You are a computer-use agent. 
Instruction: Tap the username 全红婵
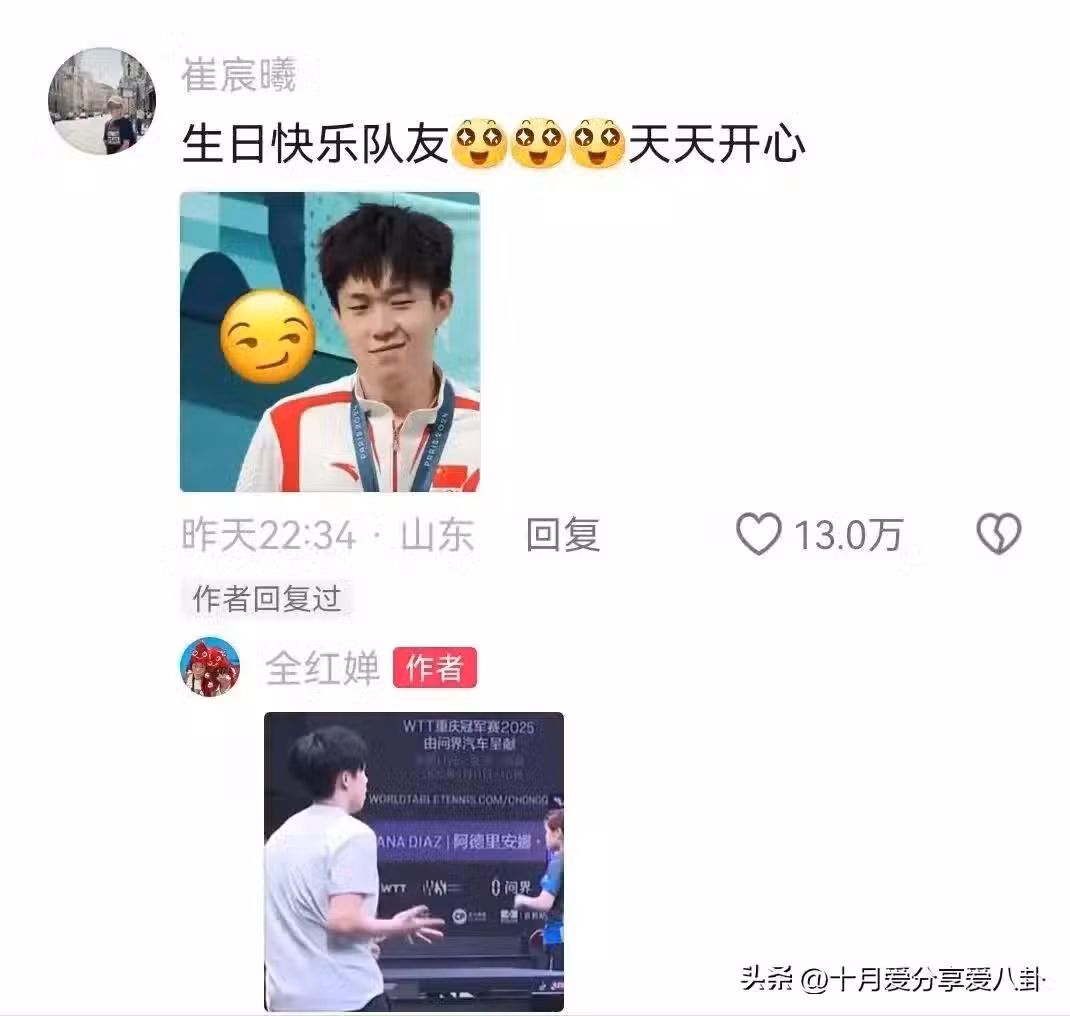(x=322, y=668)
